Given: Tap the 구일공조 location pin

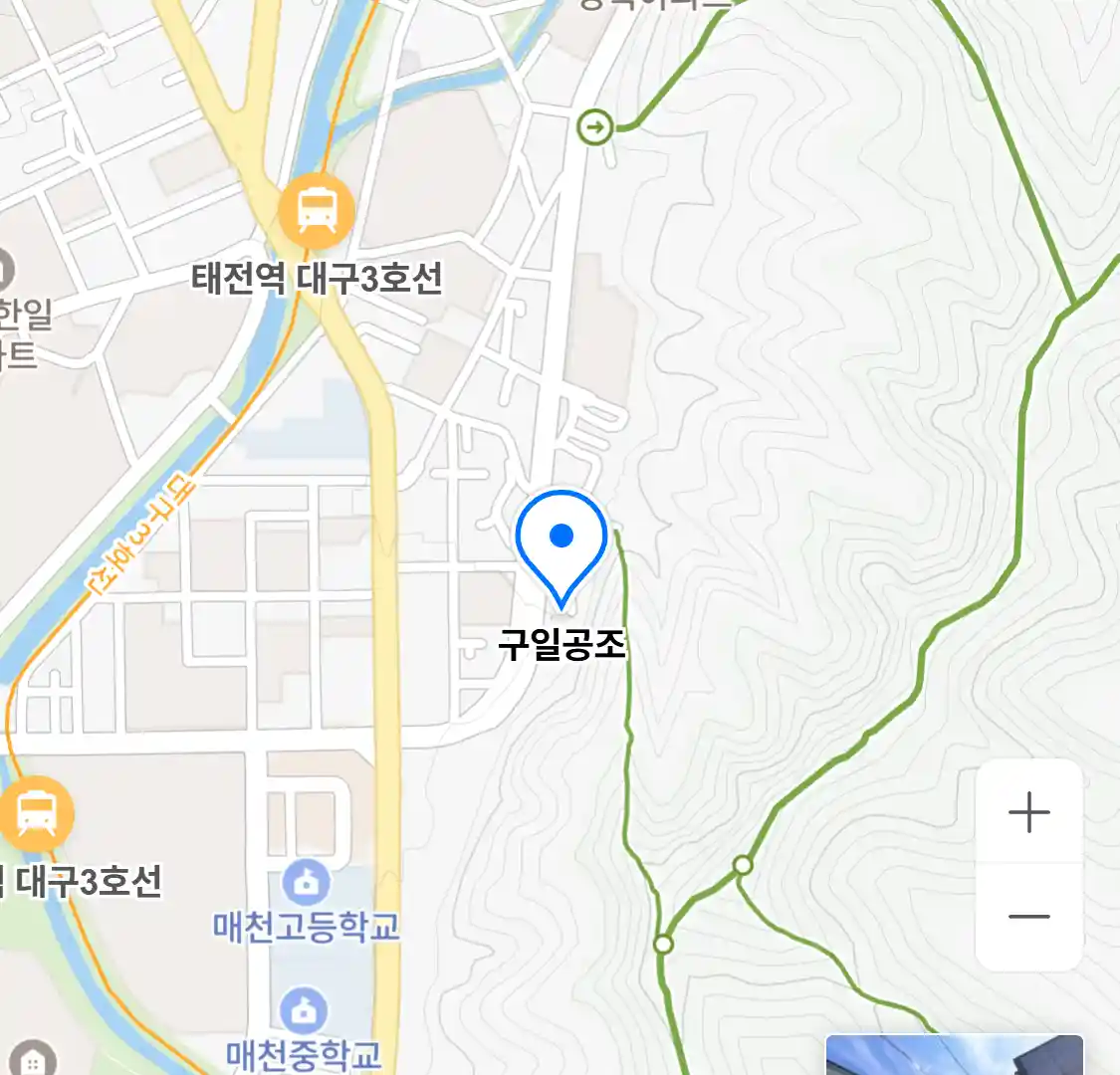Looking at the screenshot, I should coord(561,543).
